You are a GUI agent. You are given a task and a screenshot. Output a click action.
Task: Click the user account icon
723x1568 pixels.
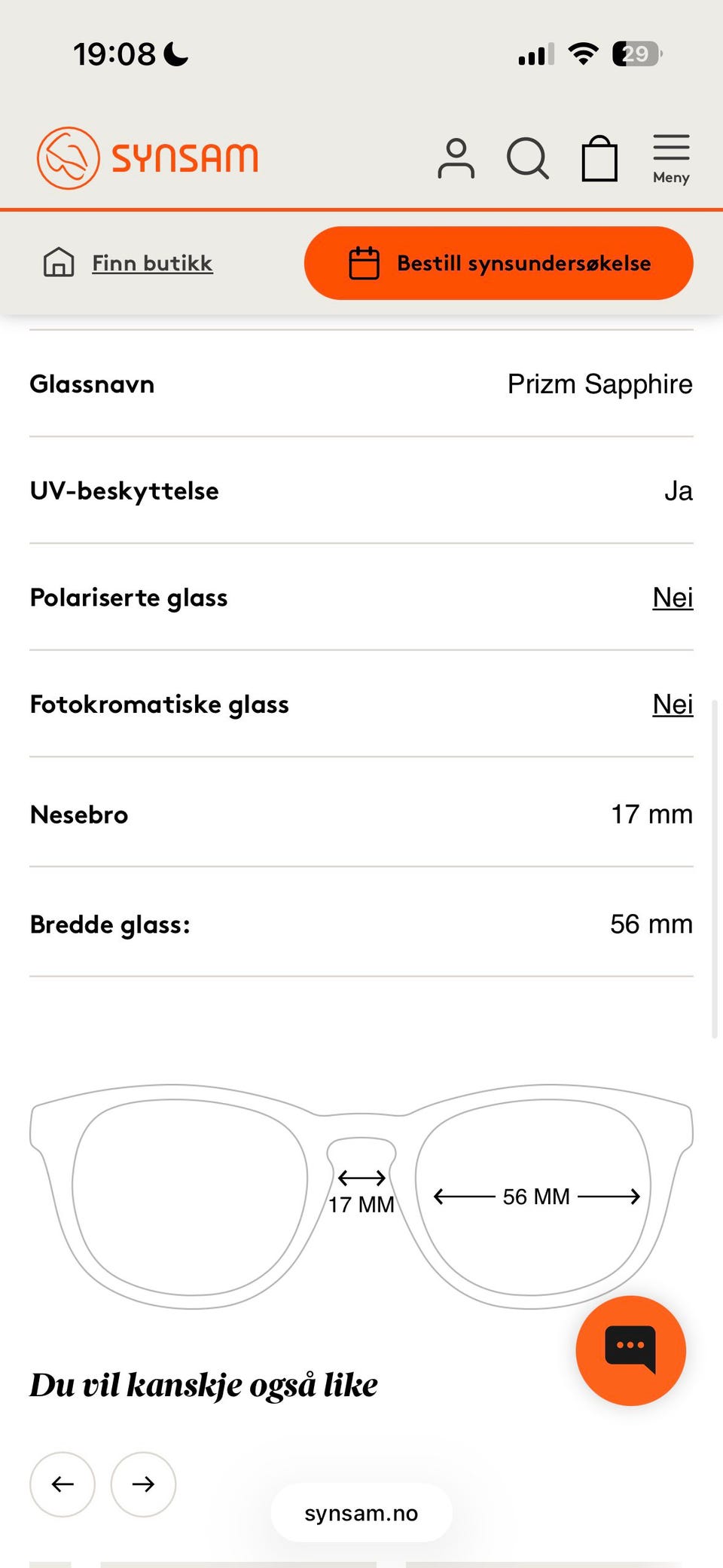click(x=456, y=157)
